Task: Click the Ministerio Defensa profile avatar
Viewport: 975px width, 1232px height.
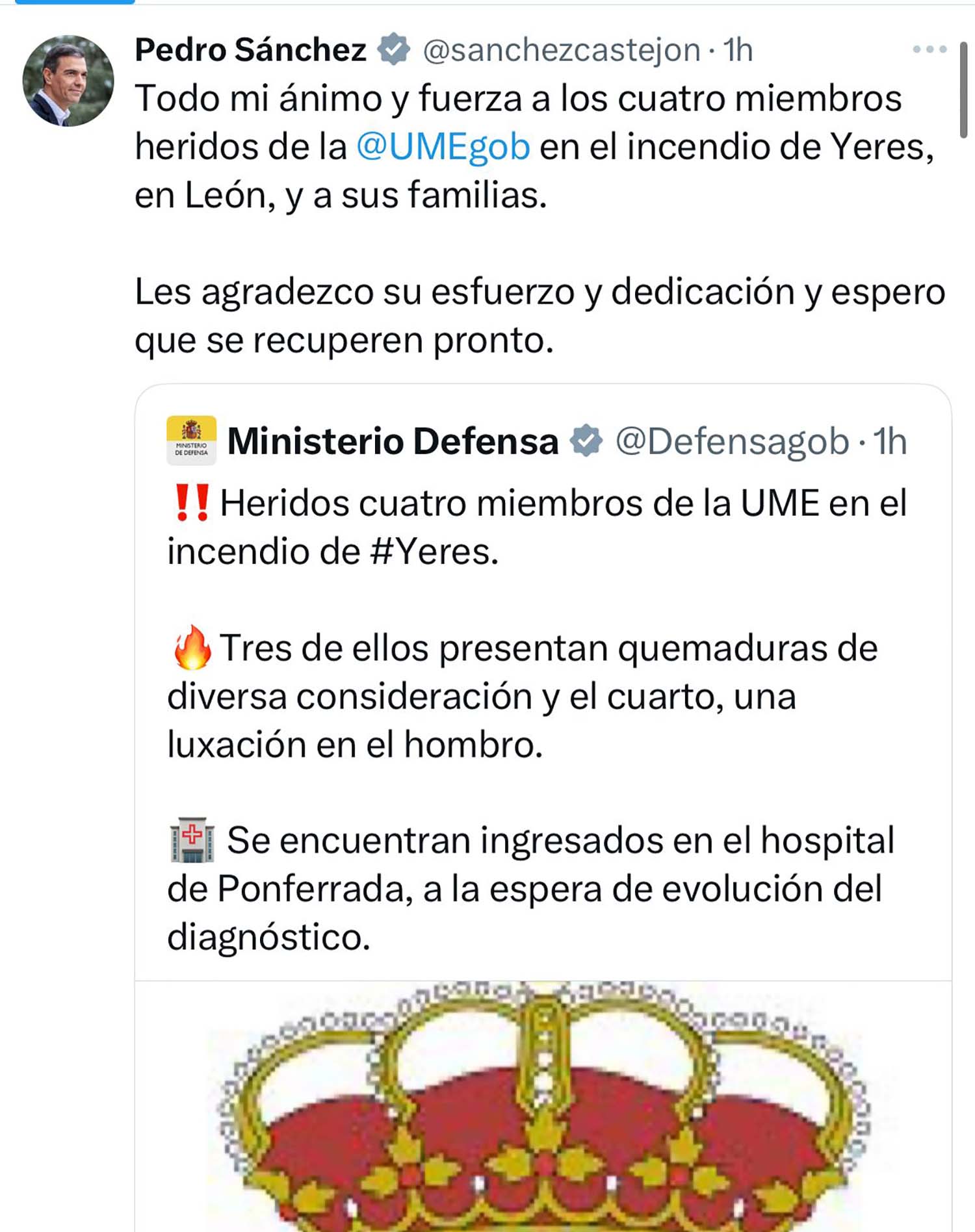Action: pyautogui.click(x=191, y=441)
